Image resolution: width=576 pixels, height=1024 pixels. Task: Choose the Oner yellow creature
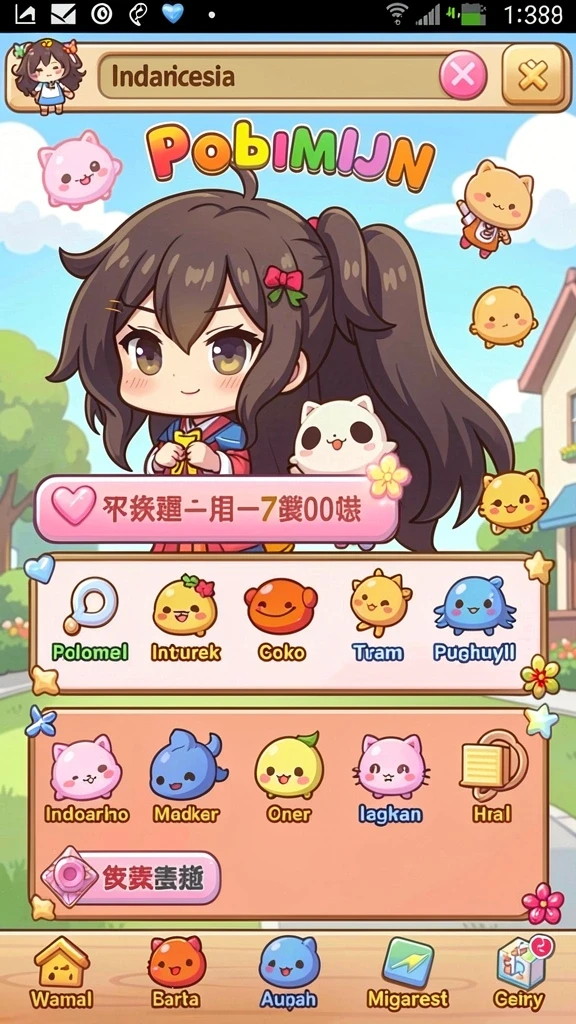289,778
